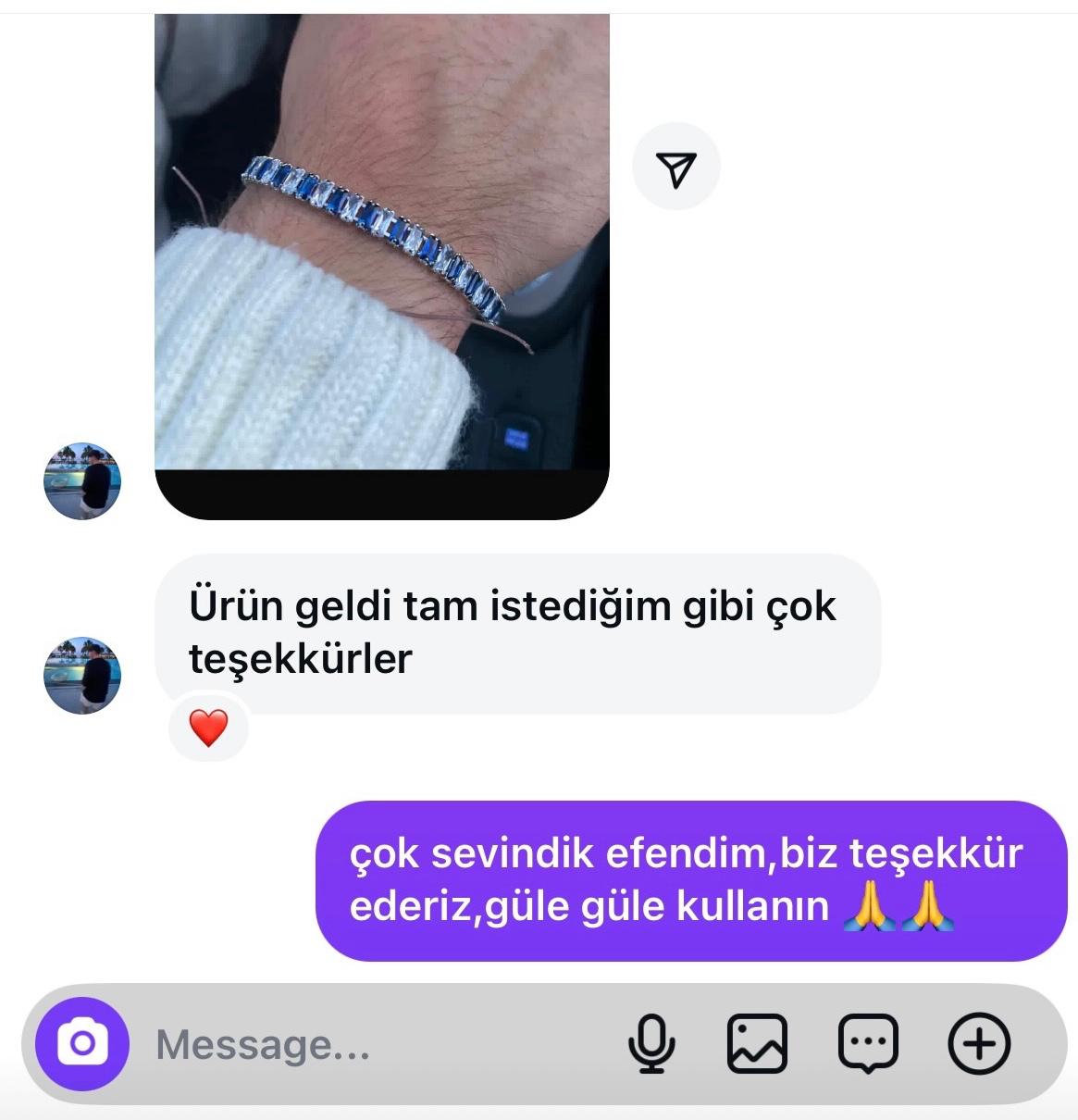Open more options with plus icon
The height and width of the screenshot is (1120, 1078).
979,1044
